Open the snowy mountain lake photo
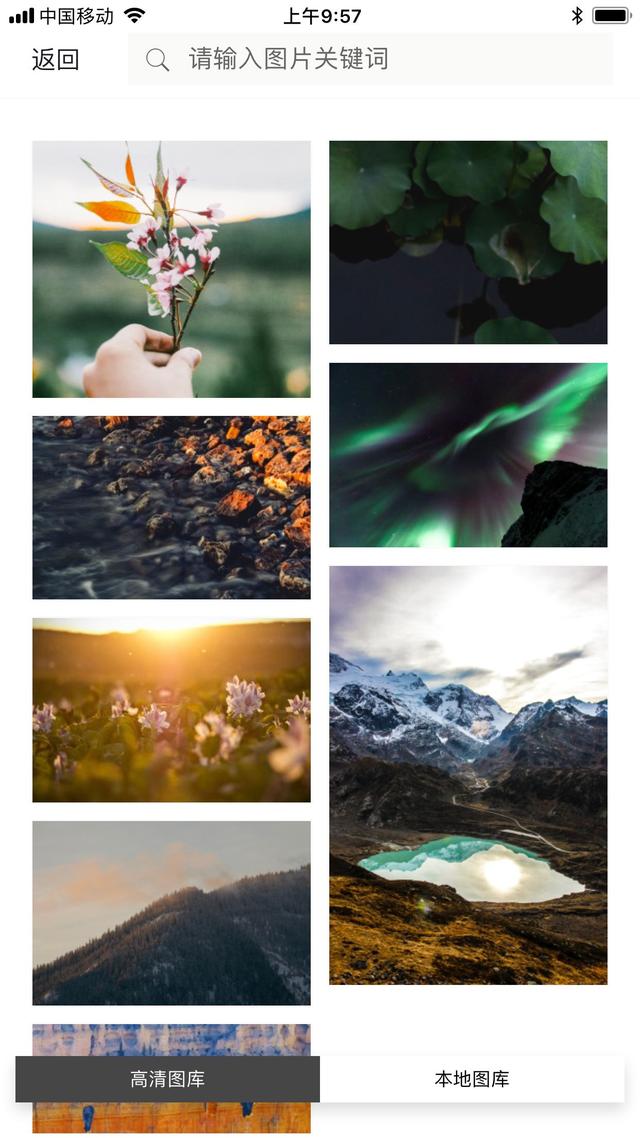Viewport: 640px width, 1138px height. click(x=468, y=775)
